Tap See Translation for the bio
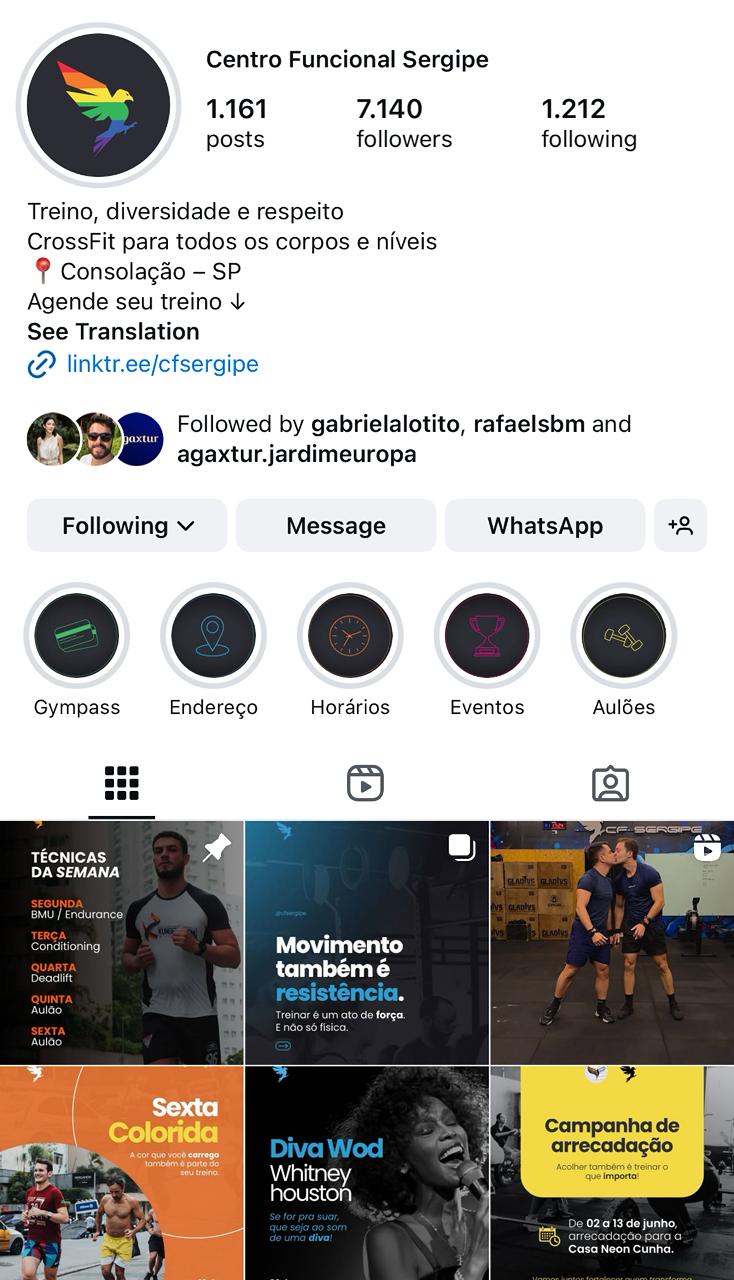This screenshot has width=734, height=1280. click(x=113, y=332)
